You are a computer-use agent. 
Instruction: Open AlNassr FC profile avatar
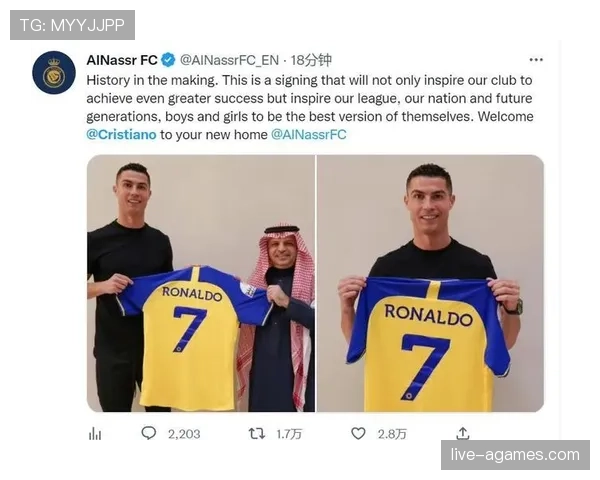point(54,73)
